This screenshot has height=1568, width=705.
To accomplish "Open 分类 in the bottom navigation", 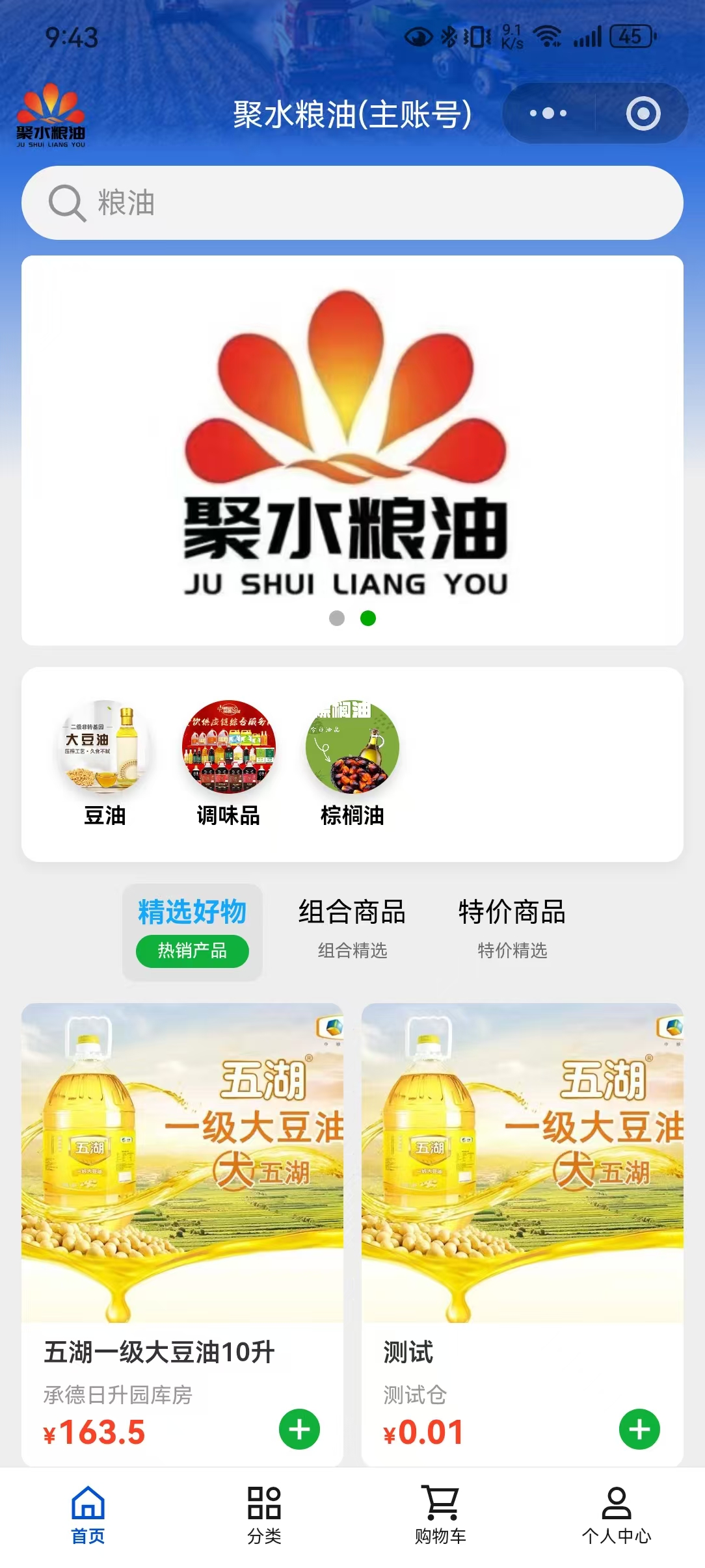I will (x=263, y=1515).
